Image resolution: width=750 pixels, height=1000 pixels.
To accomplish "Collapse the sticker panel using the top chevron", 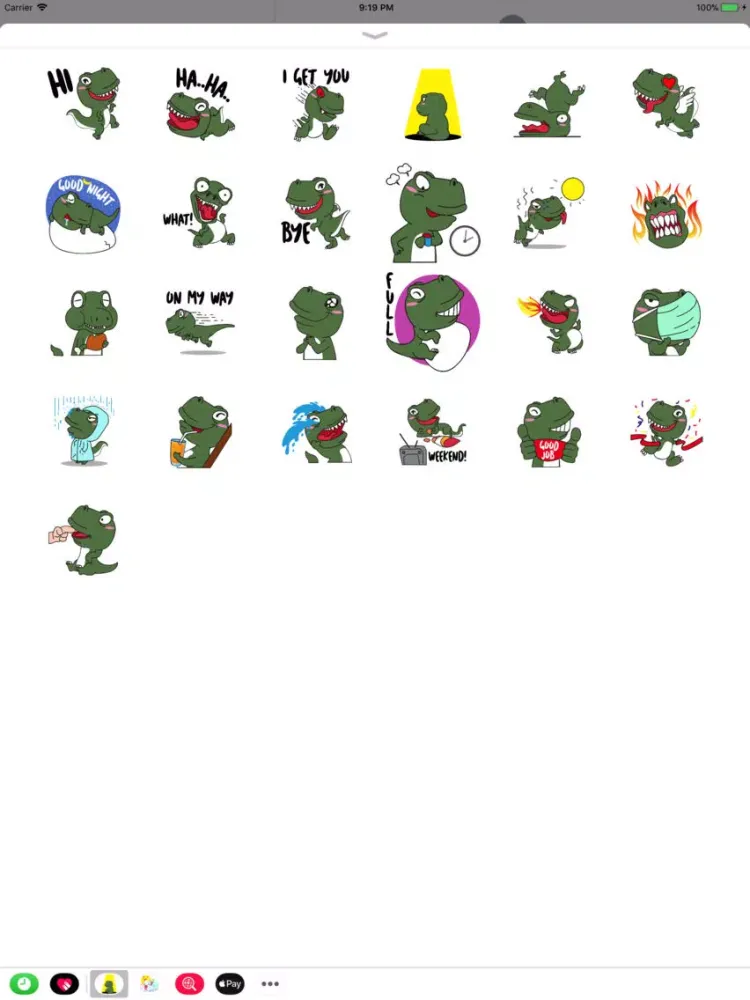I will coord(375,36).
